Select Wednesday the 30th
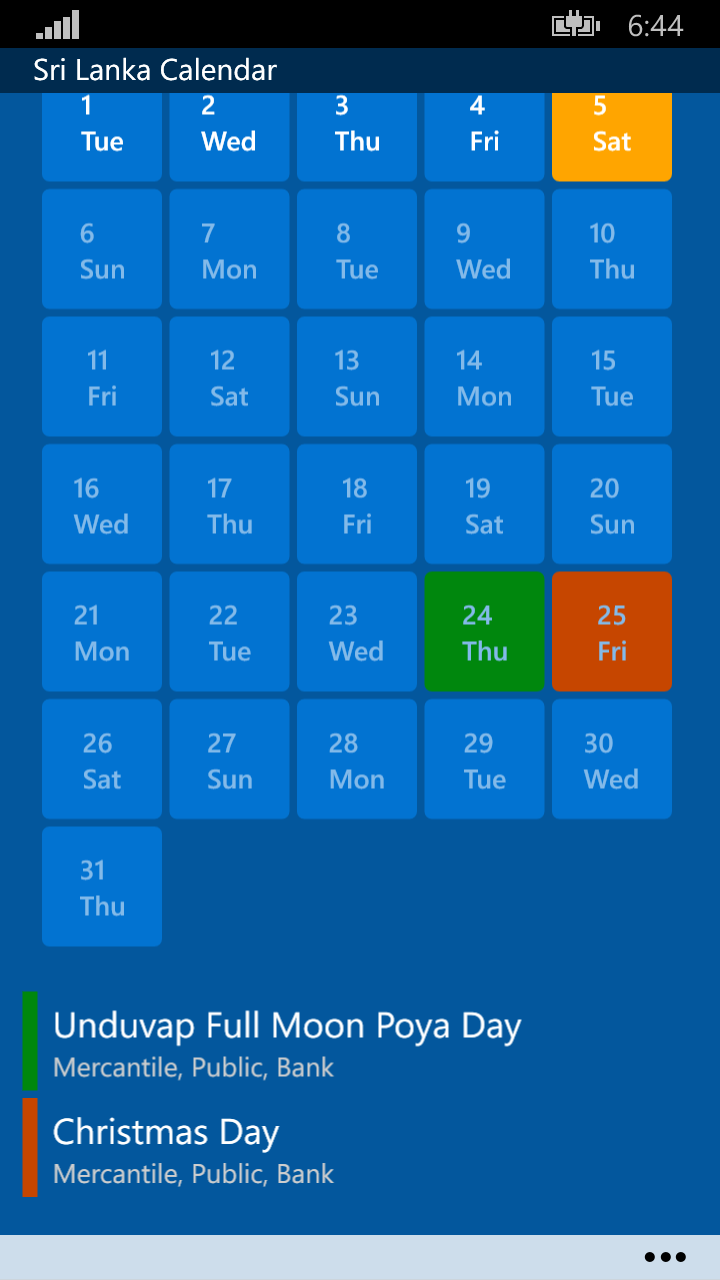The height and width of the screenshot is (1280, 720). [611, 760]
